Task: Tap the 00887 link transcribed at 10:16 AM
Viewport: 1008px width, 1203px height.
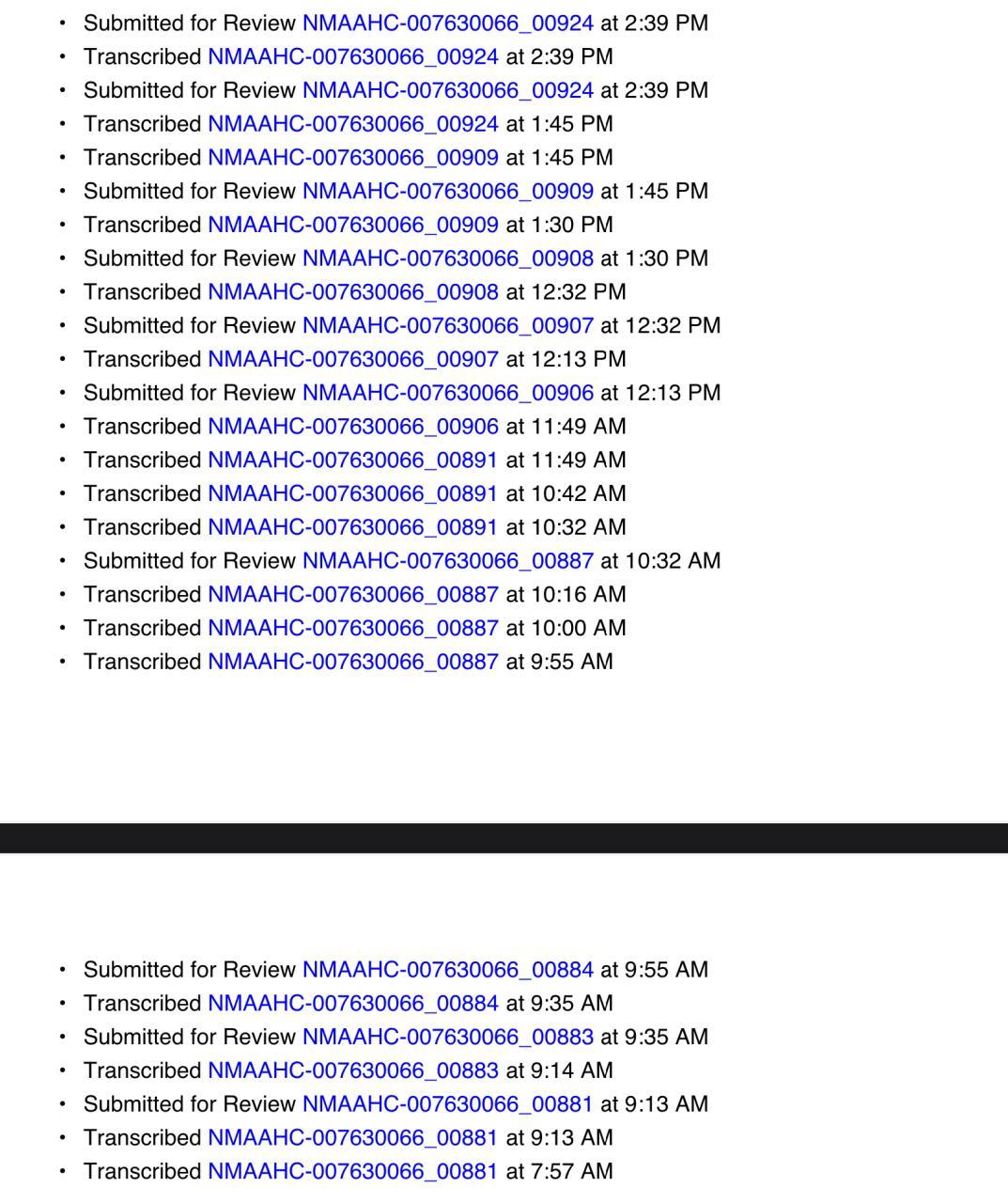Action: click(x=352, y=595)
